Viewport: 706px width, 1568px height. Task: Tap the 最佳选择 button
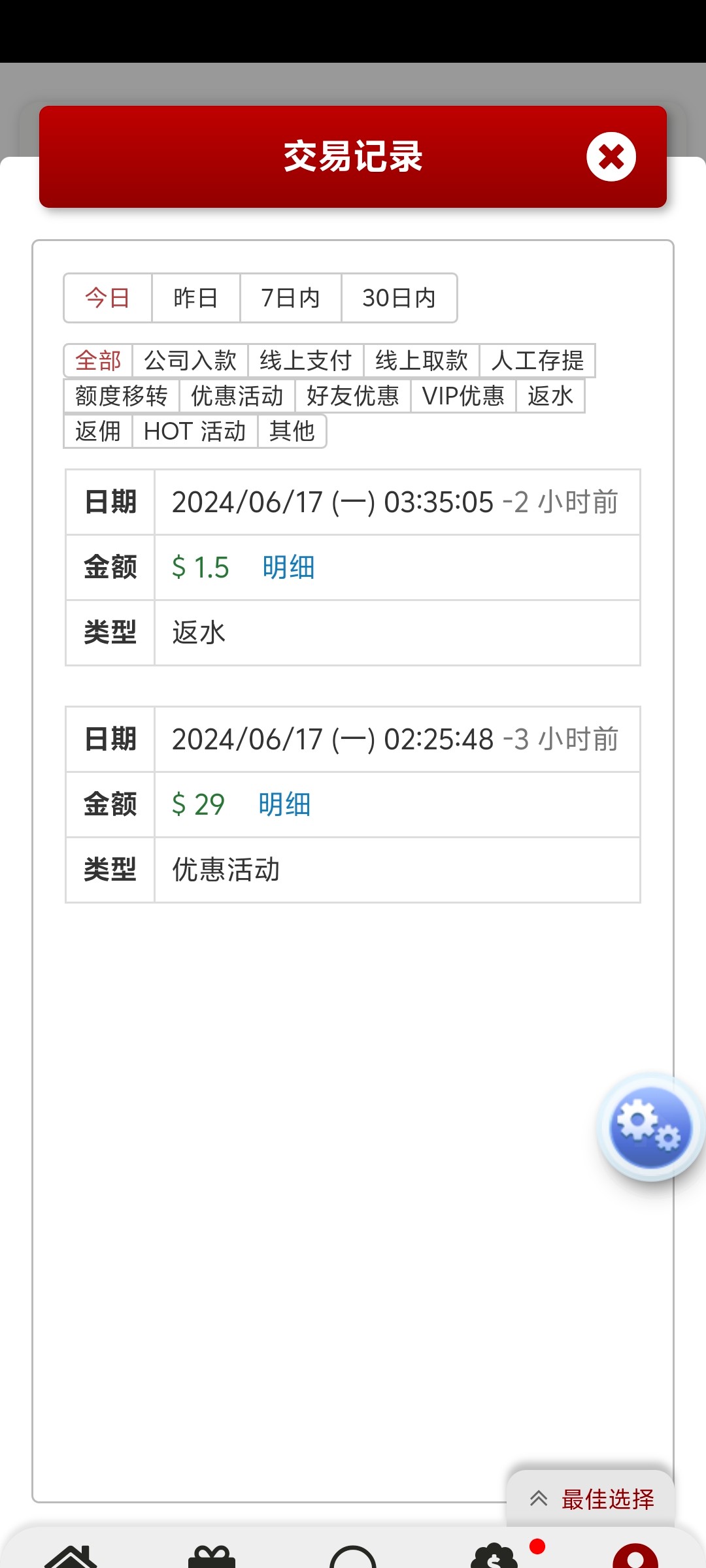[x=592, y=1499]
